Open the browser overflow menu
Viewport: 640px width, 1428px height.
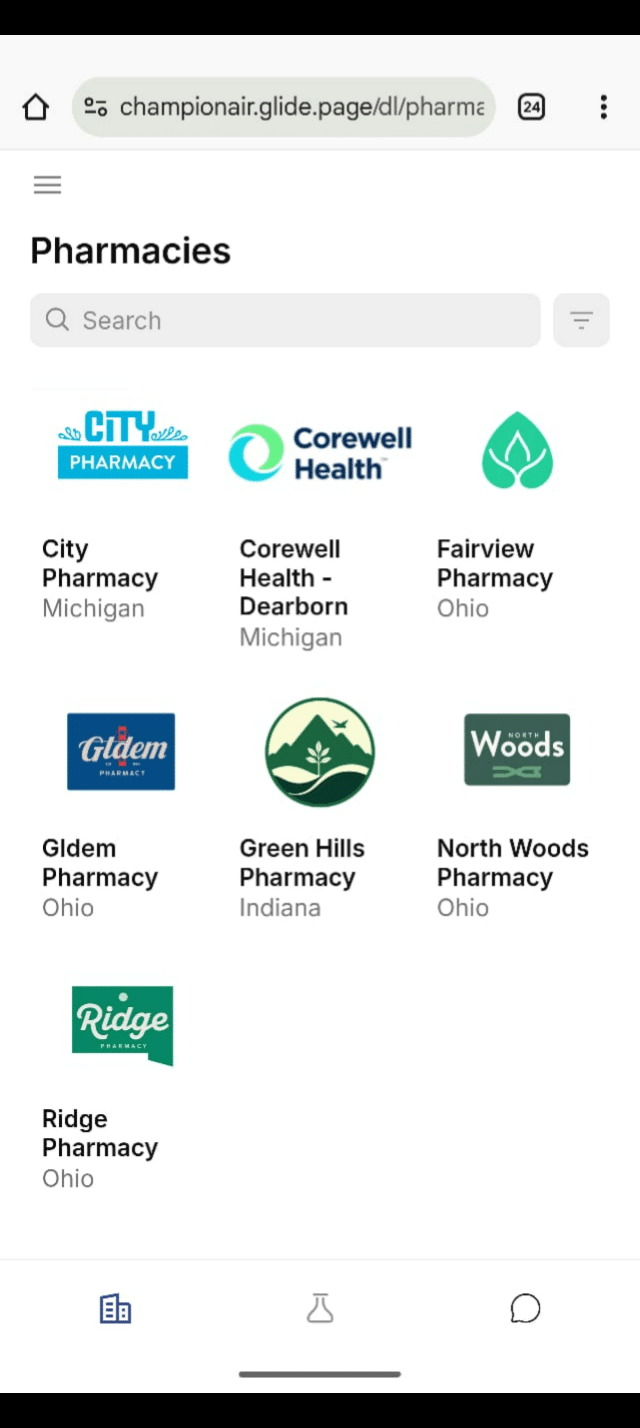(603, 107)
